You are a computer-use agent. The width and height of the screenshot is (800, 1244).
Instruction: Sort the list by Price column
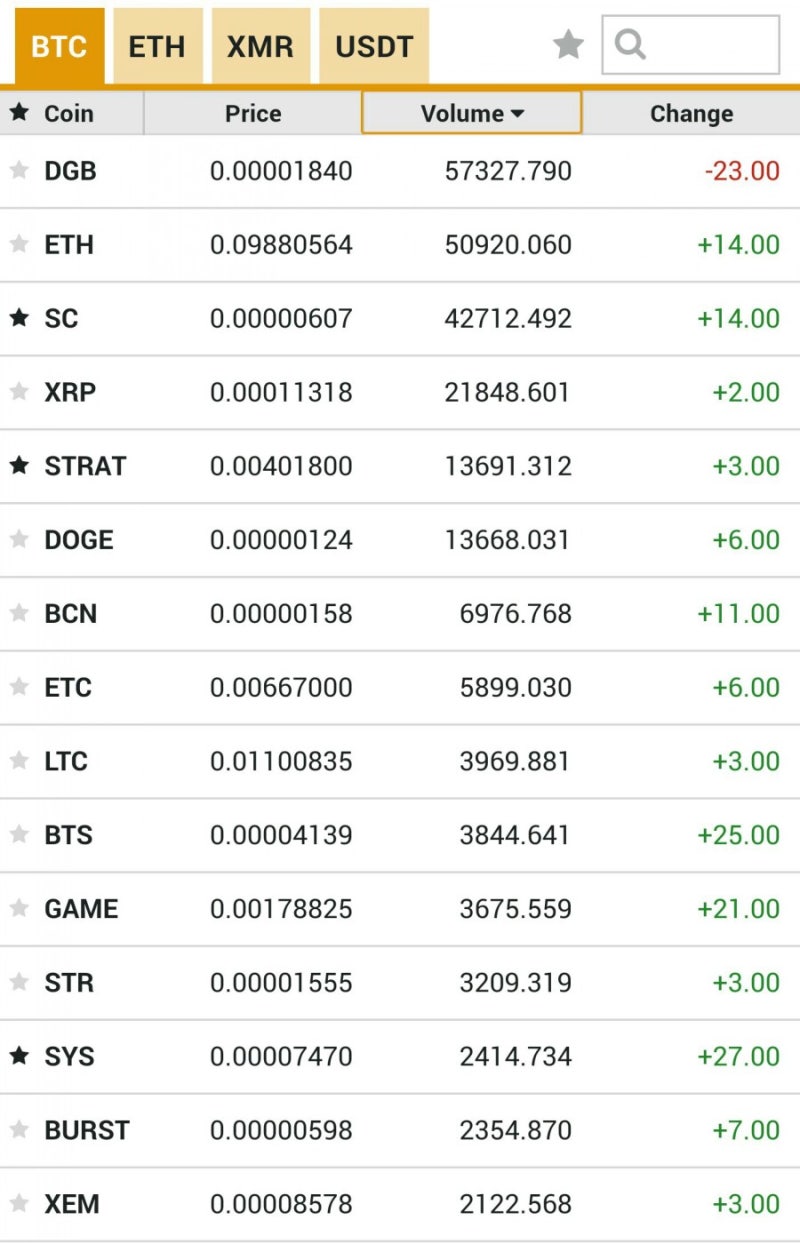[253, 114]
